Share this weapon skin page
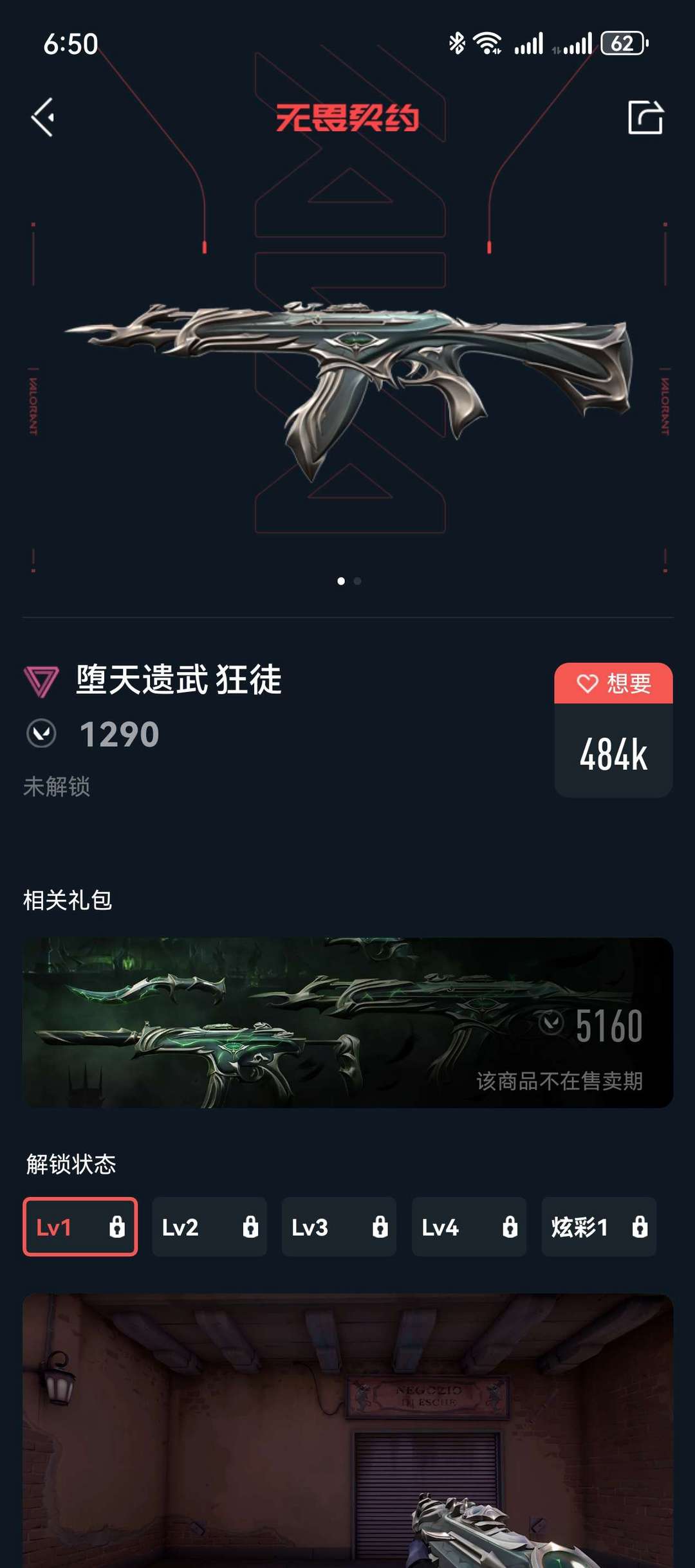Viewport: 695px width, 1568px height. tap(645, 117)
